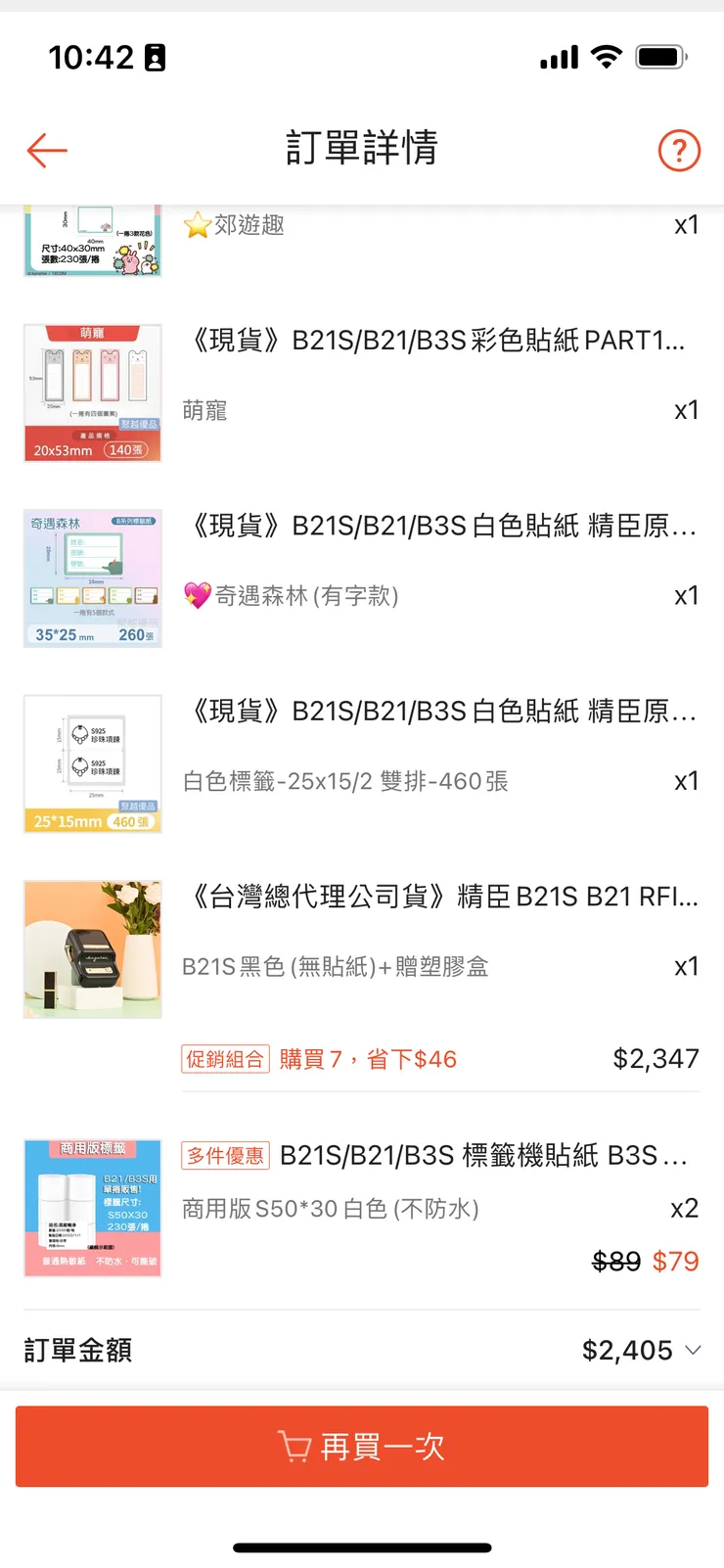Tap the Wi-Fi icon in the status bar
724x1568 pixels.
(x=608, y=57)
